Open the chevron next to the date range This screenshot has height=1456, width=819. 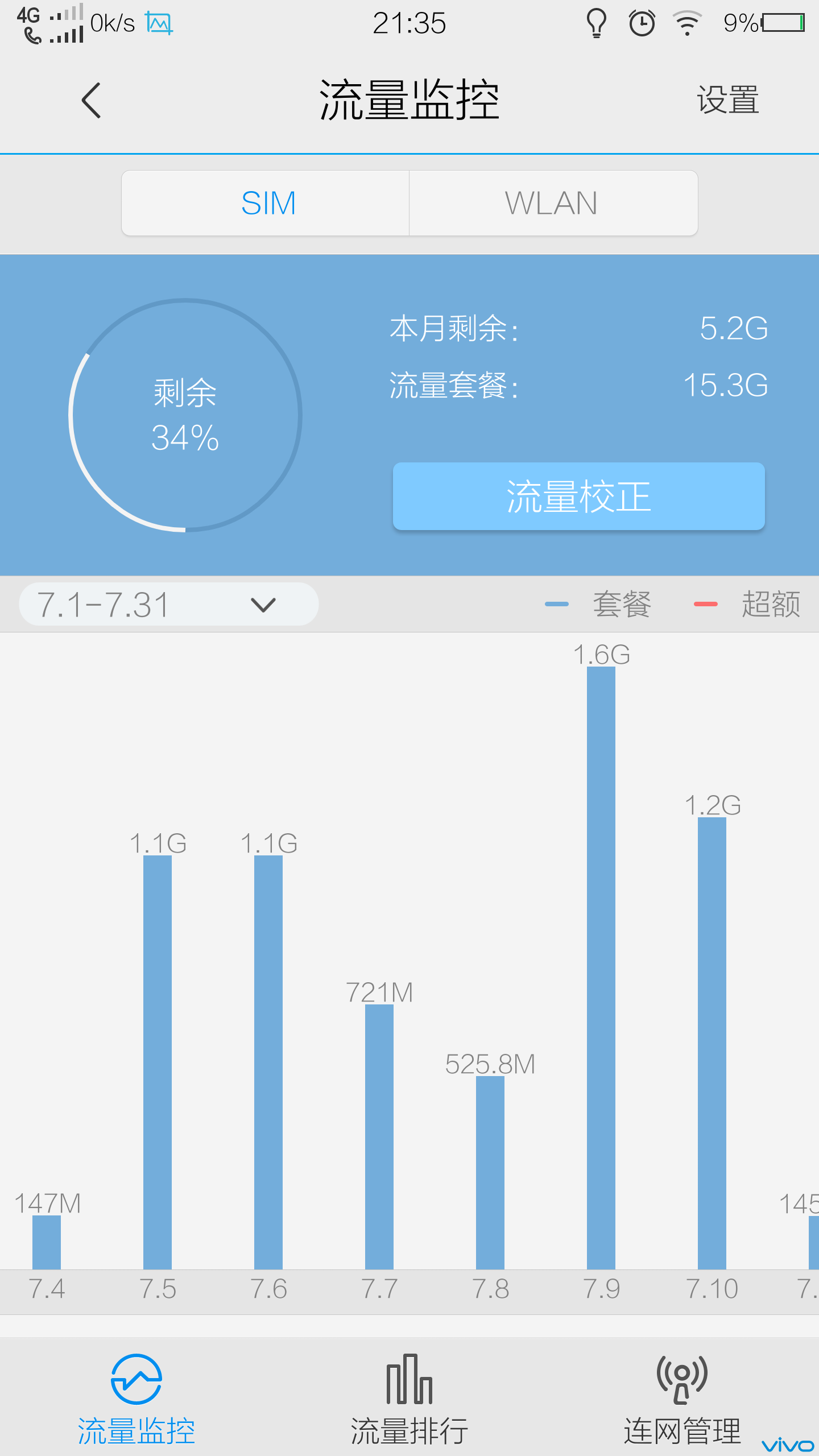click(263, 605)
